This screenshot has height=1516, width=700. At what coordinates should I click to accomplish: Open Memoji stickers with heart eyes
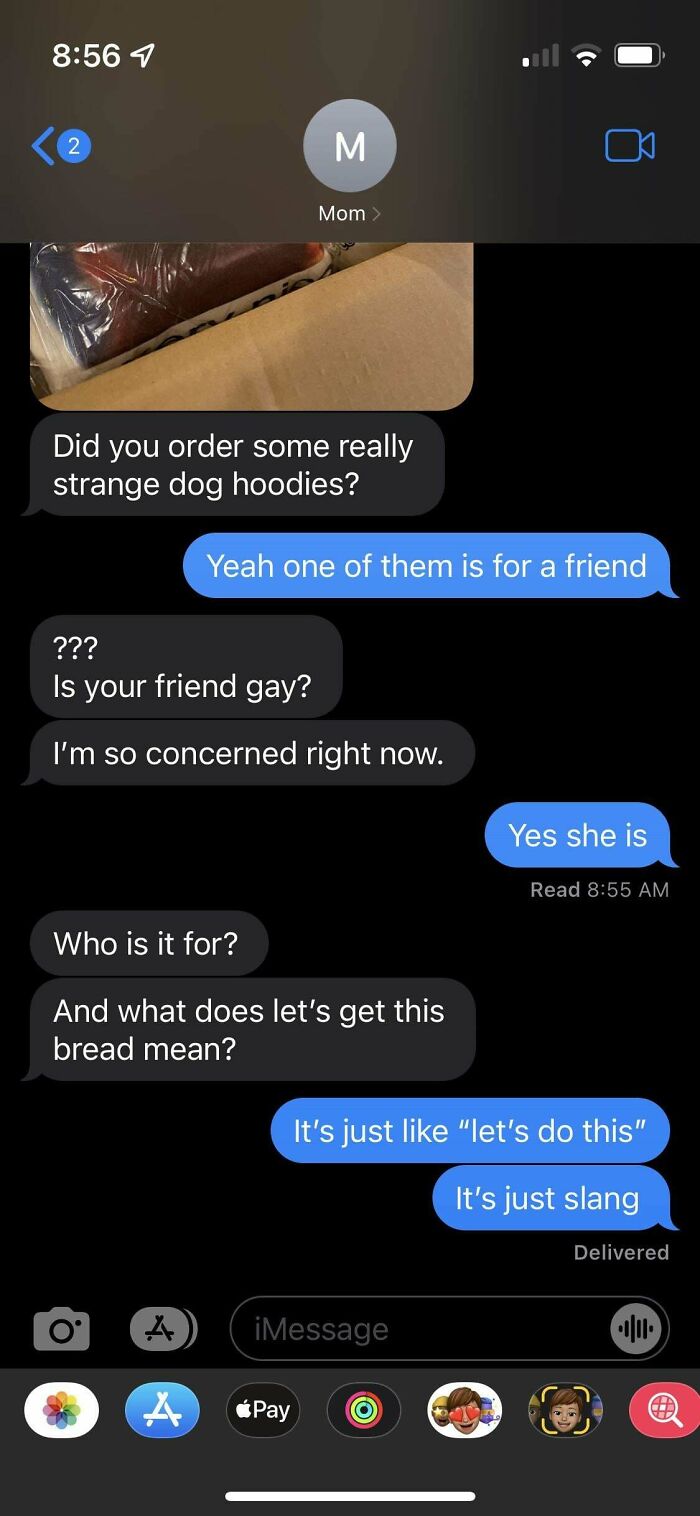point(464,1410)
